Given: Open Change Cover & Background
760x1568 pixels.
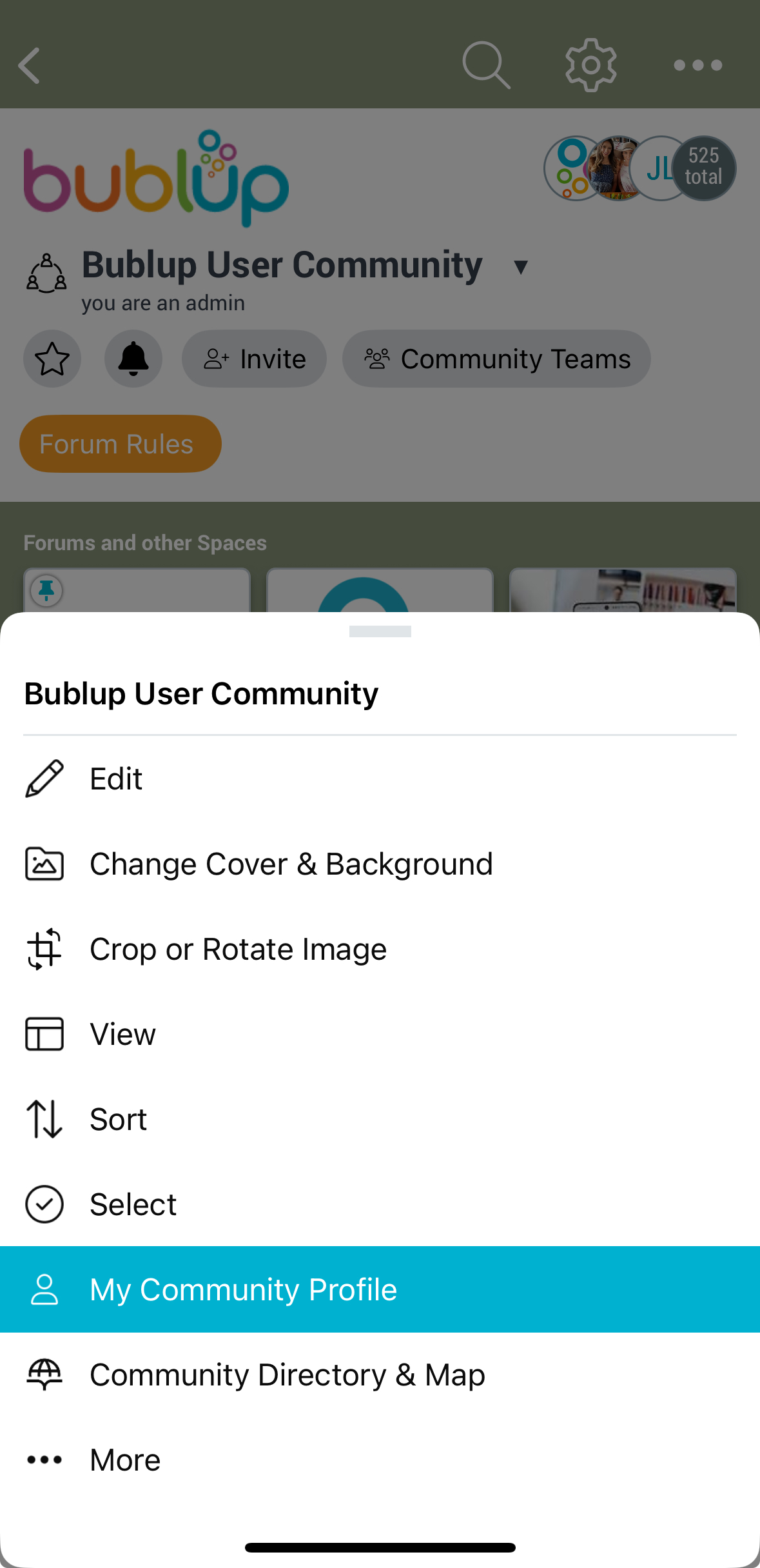Looking at the screenshot, I should (290, 864).
